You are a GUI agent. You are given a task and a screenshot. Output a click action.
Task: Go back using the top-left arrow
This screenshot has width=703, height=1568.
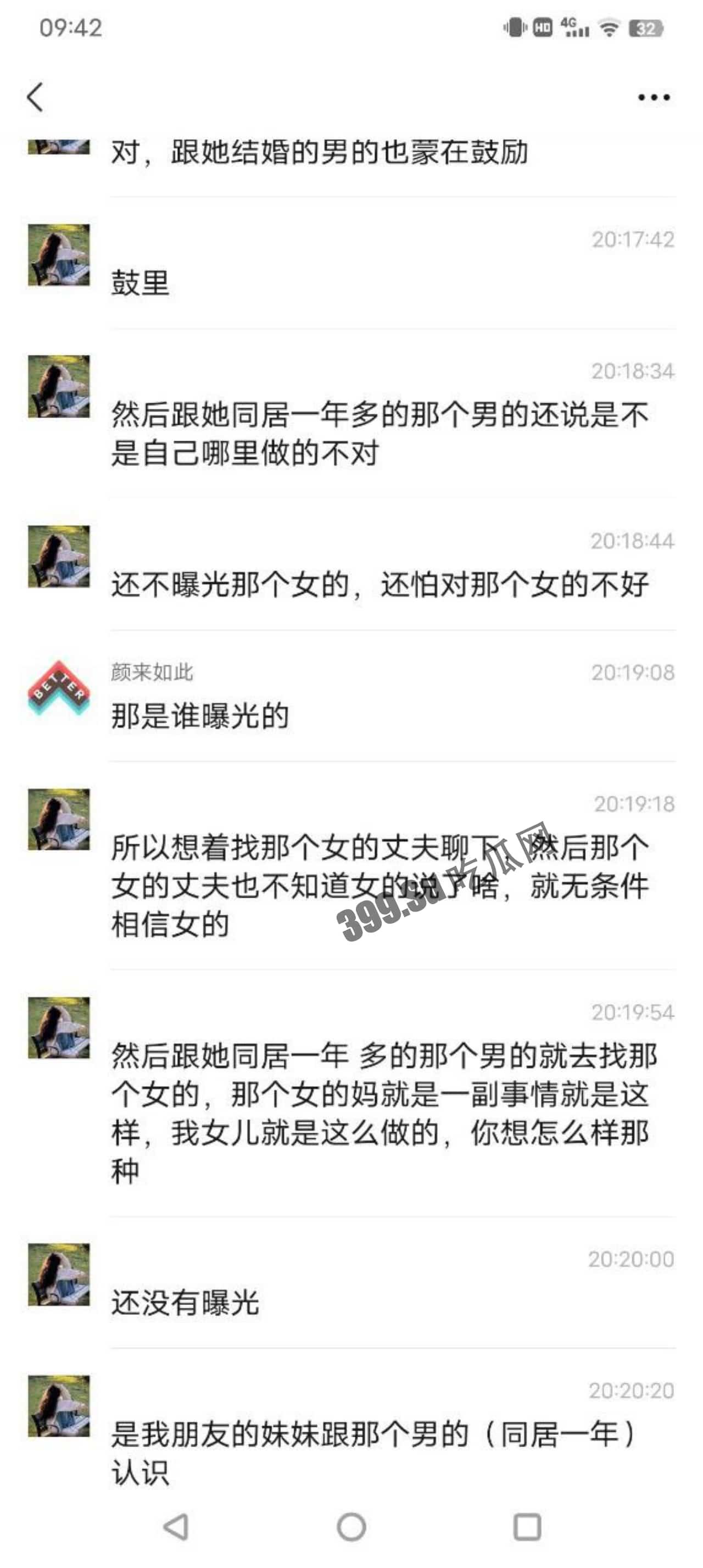coord(35,97)
